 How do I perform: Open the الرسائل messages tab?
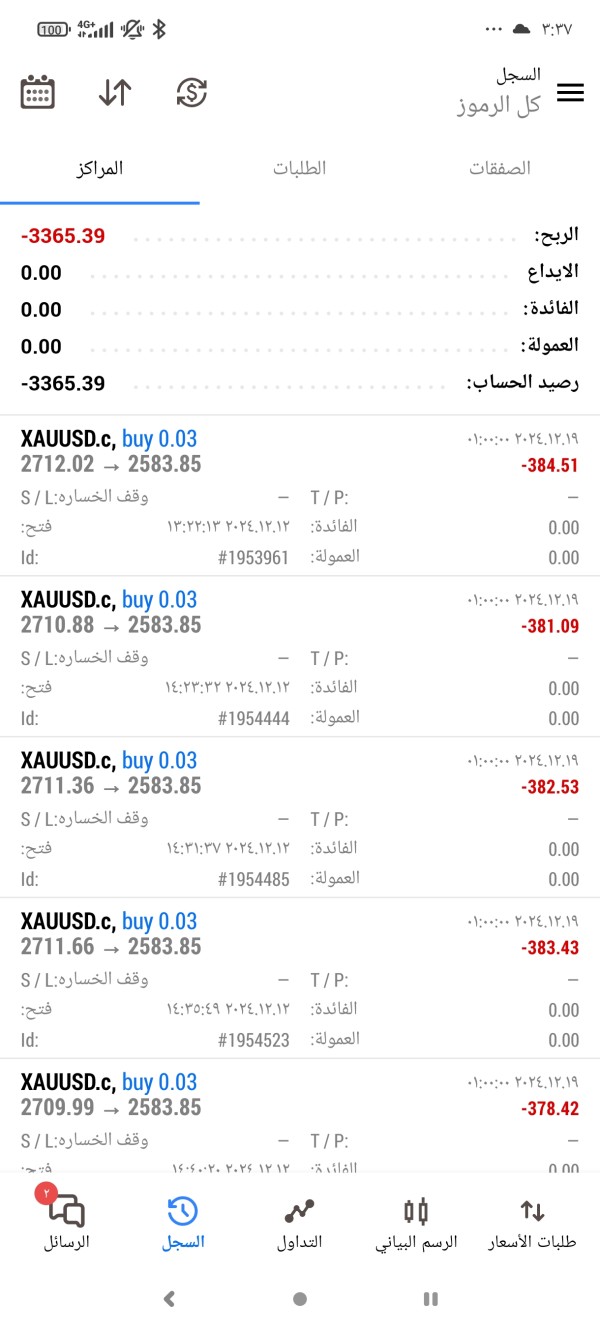coord(67,1224)
